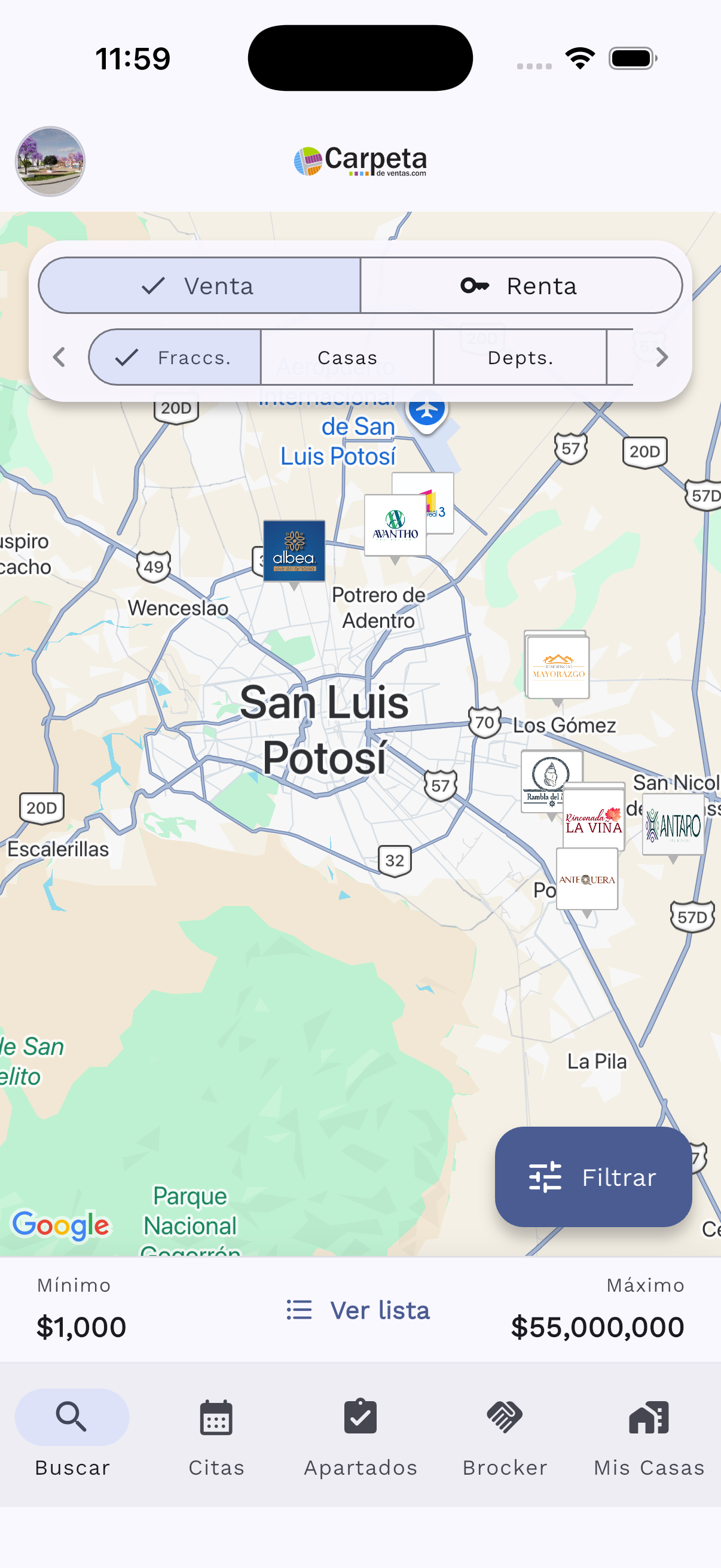Switch to the Renta segment
The height and width of the screenshot is (1568, 721).
click(x=521, y=285)
